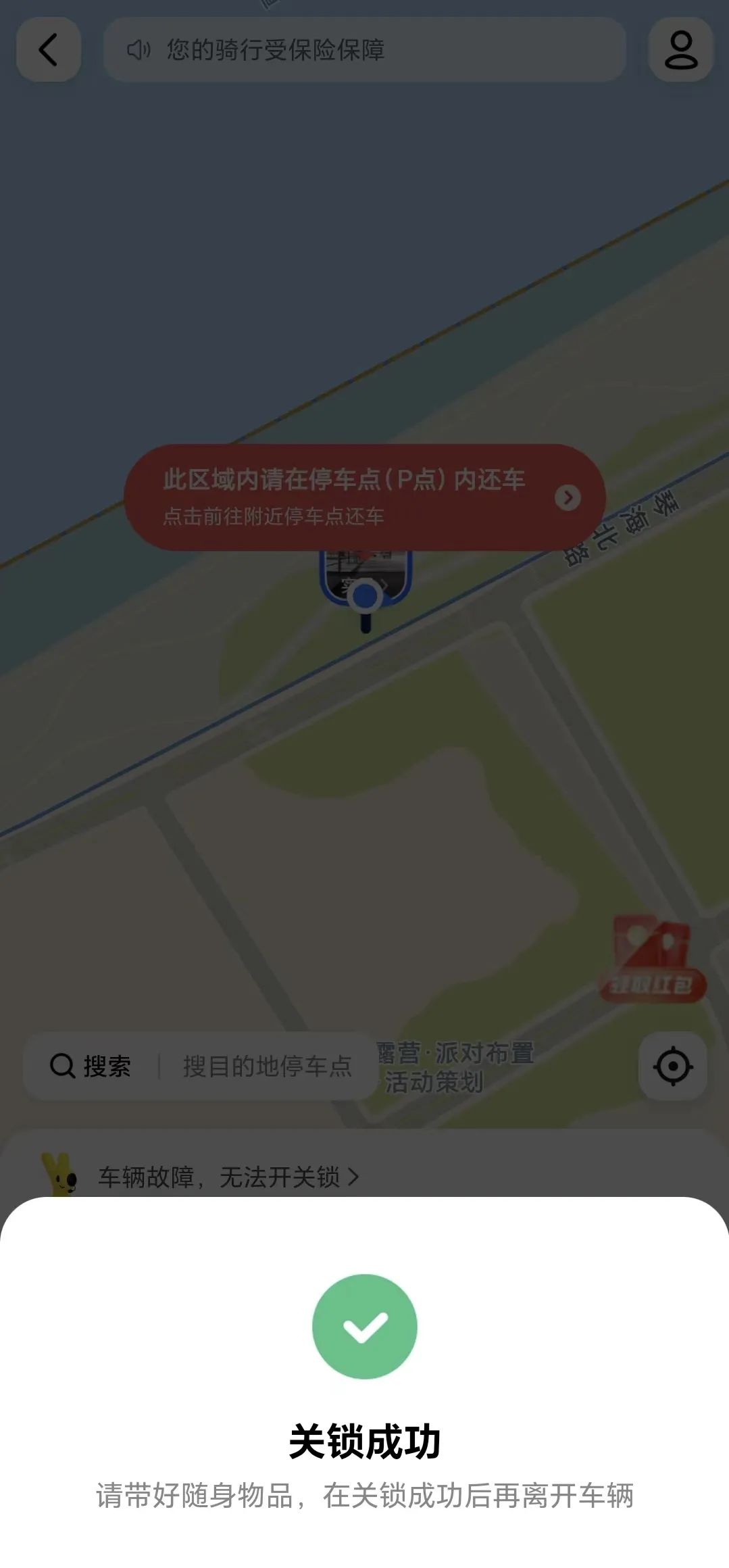Tap the green checkmark success icon

364,1325
